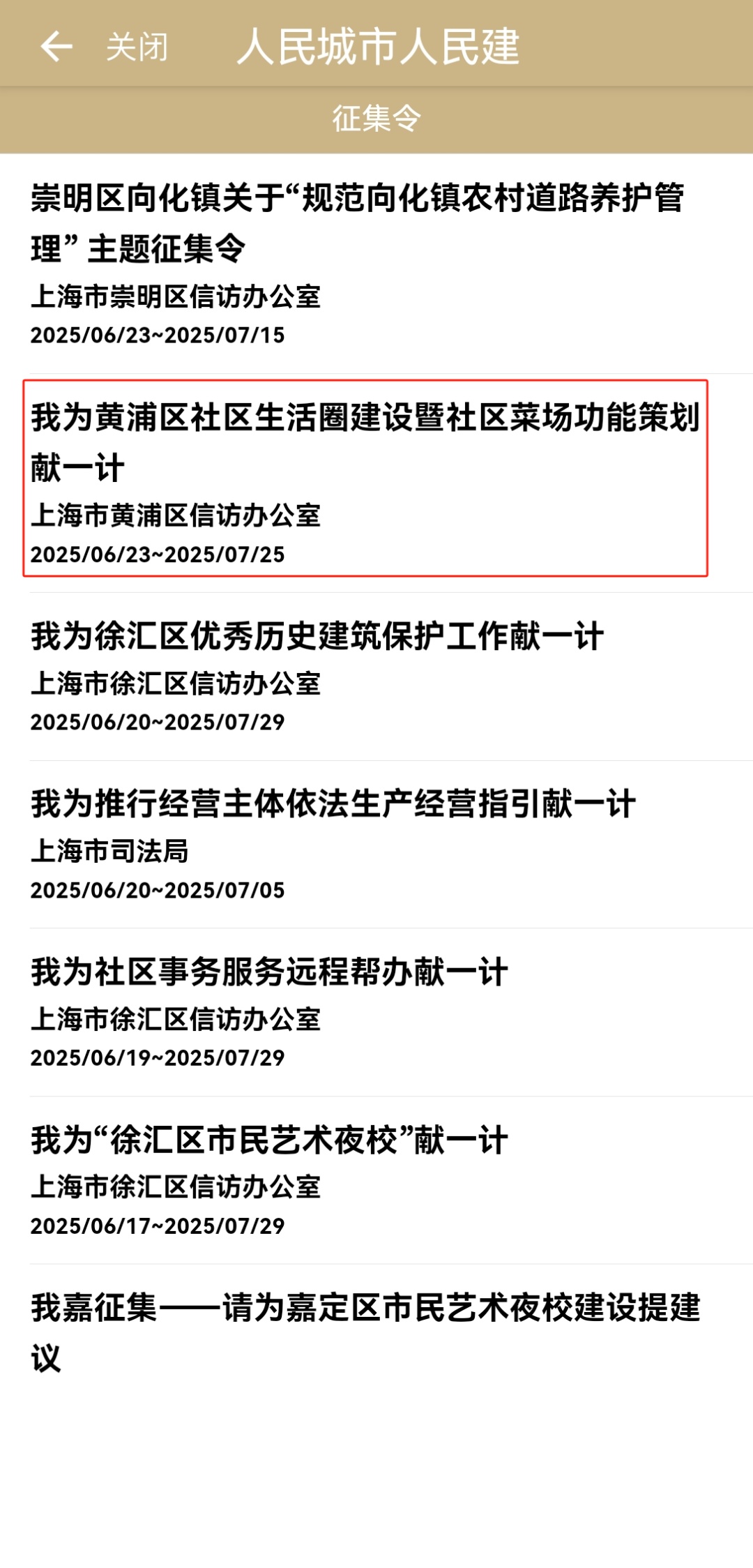Tap the 关闭 close button
Screen dimensions: 753x1568
coord(137,47)
